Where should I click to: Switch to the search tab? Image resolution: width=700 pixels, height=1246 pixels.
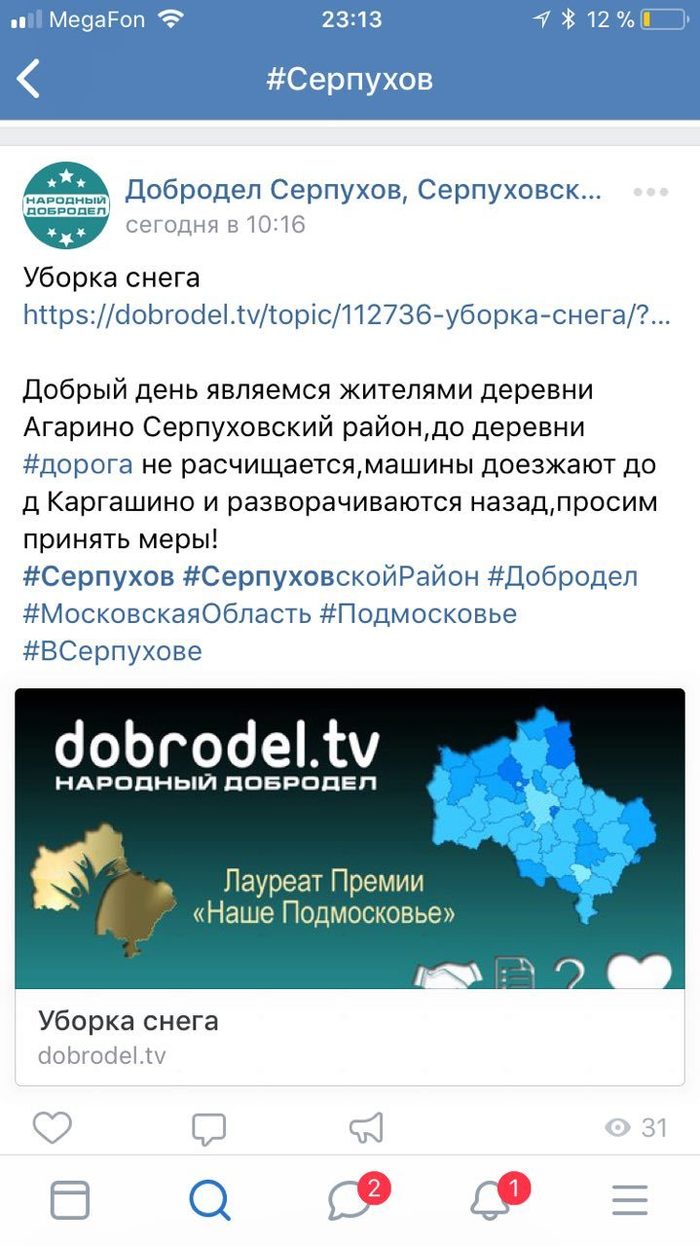(x=210, y=1200)
